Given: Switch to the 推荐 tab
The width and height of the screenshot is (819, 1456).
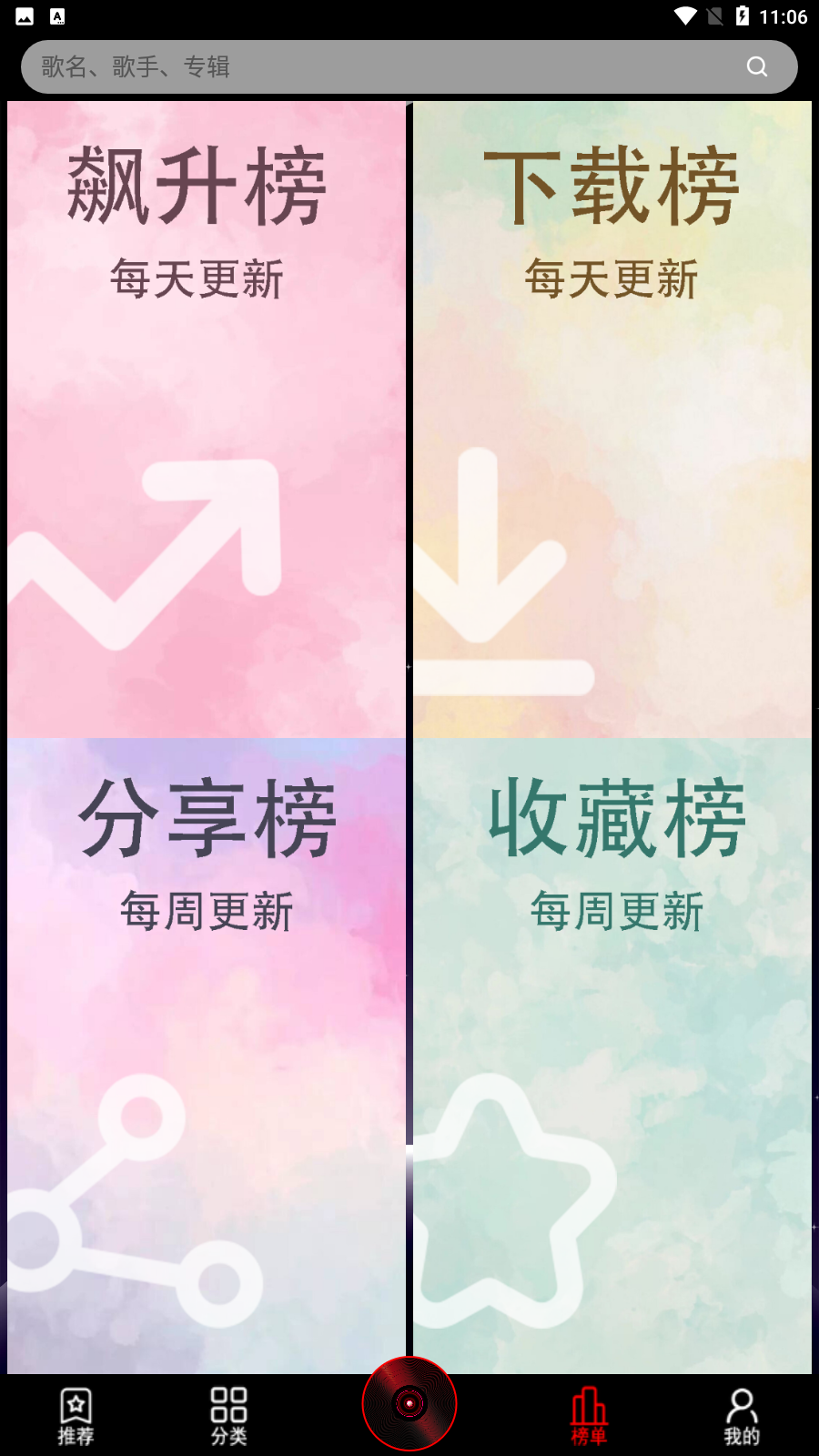Looking at the screenshot, I should coord(76,1416).
